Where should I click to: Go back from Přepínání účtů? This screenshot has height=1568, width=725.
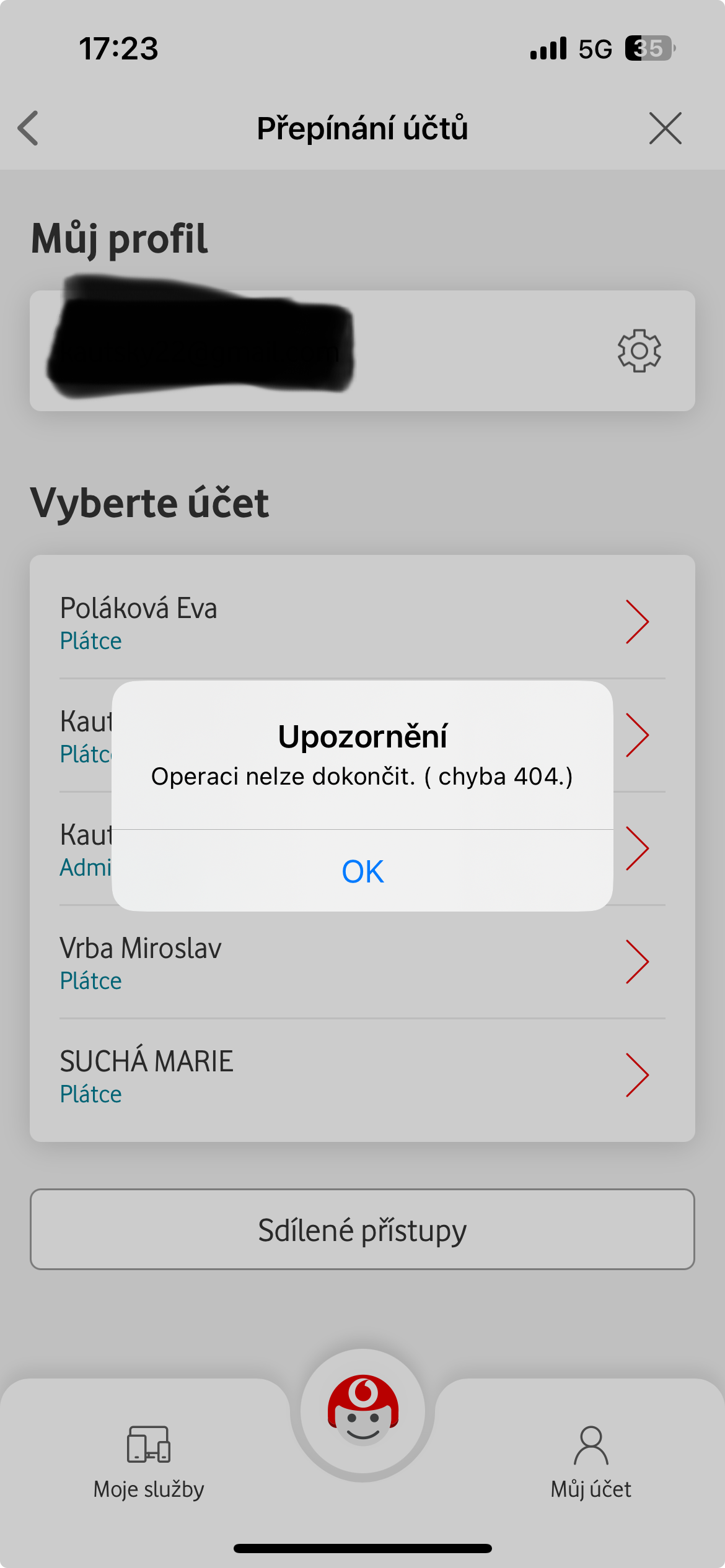[x=29, y=128]
